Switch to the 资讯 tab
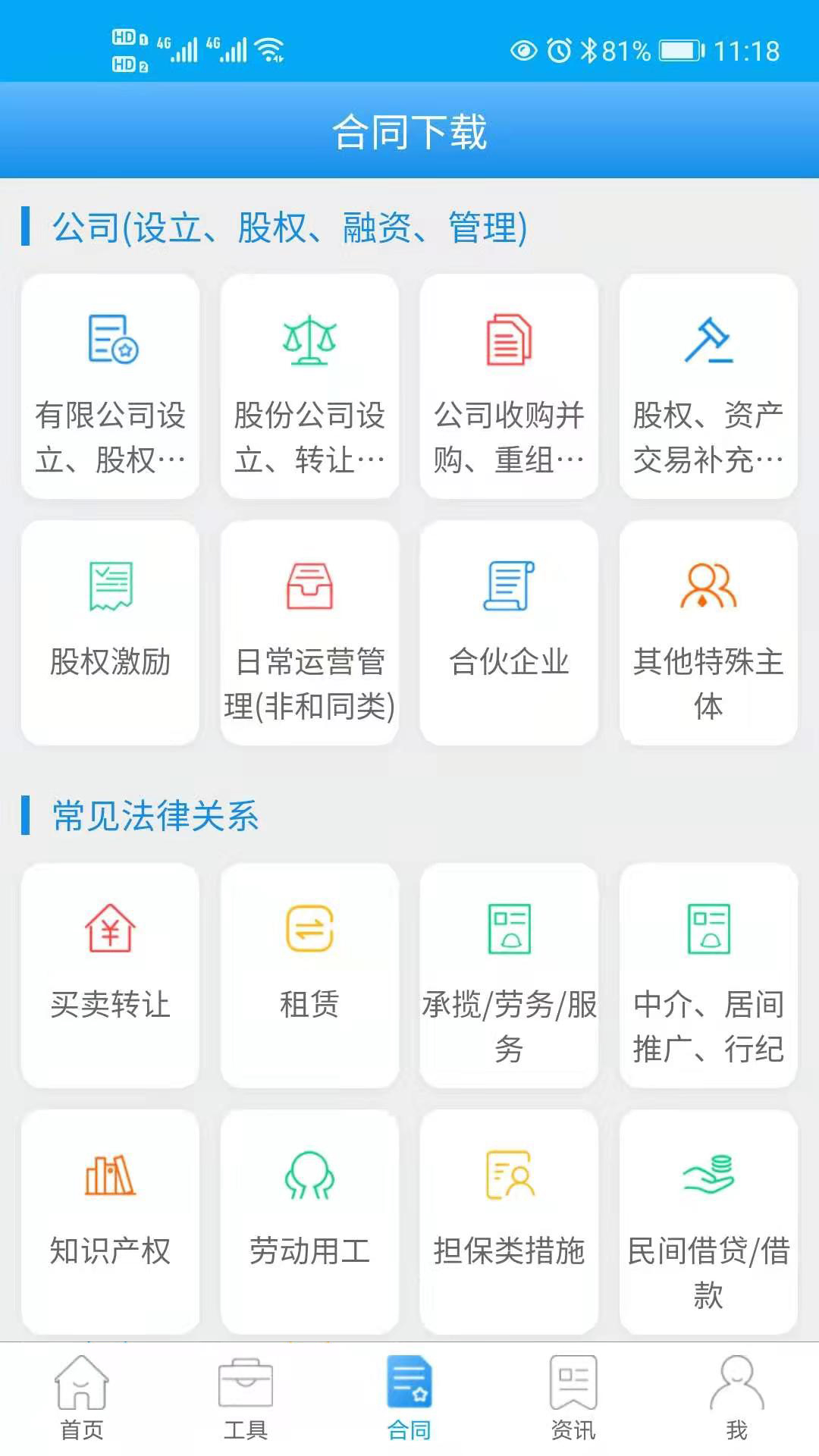This screenshot has width=819, height=1456. click(x=573, y=1398)
